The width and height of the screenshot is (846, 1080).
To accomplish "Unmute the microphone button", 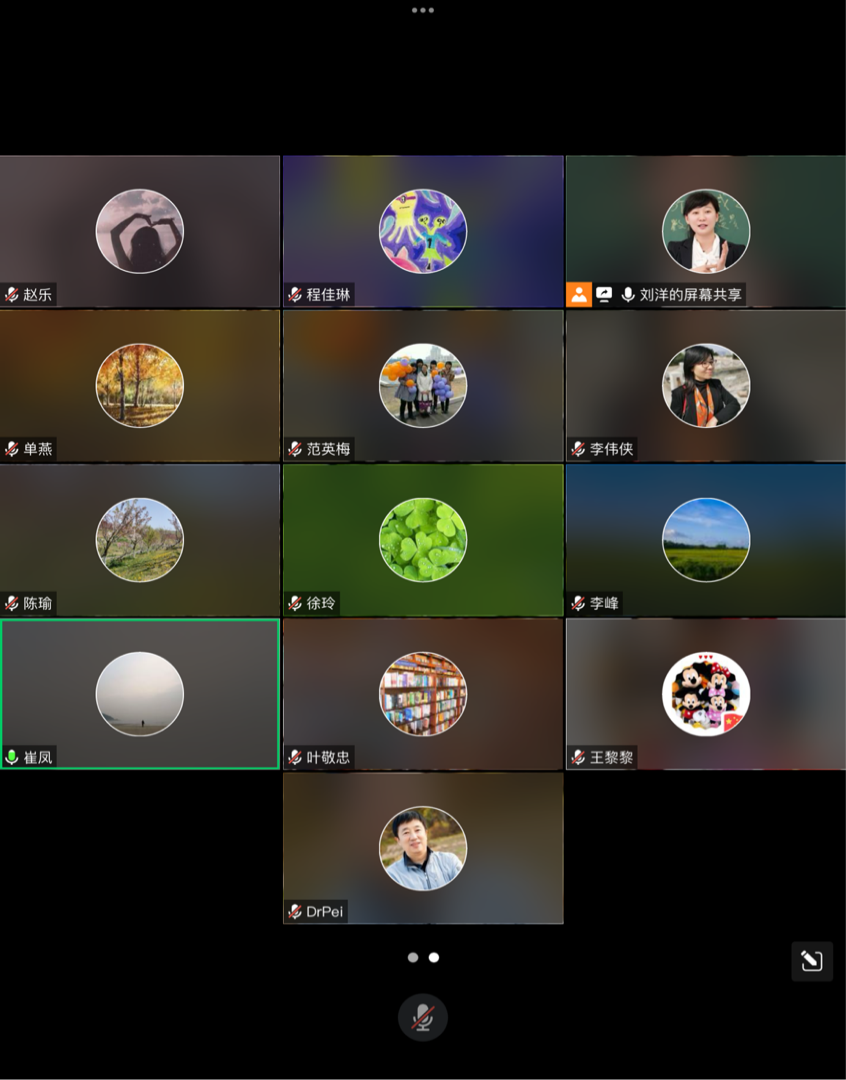I will (423, 1017).
